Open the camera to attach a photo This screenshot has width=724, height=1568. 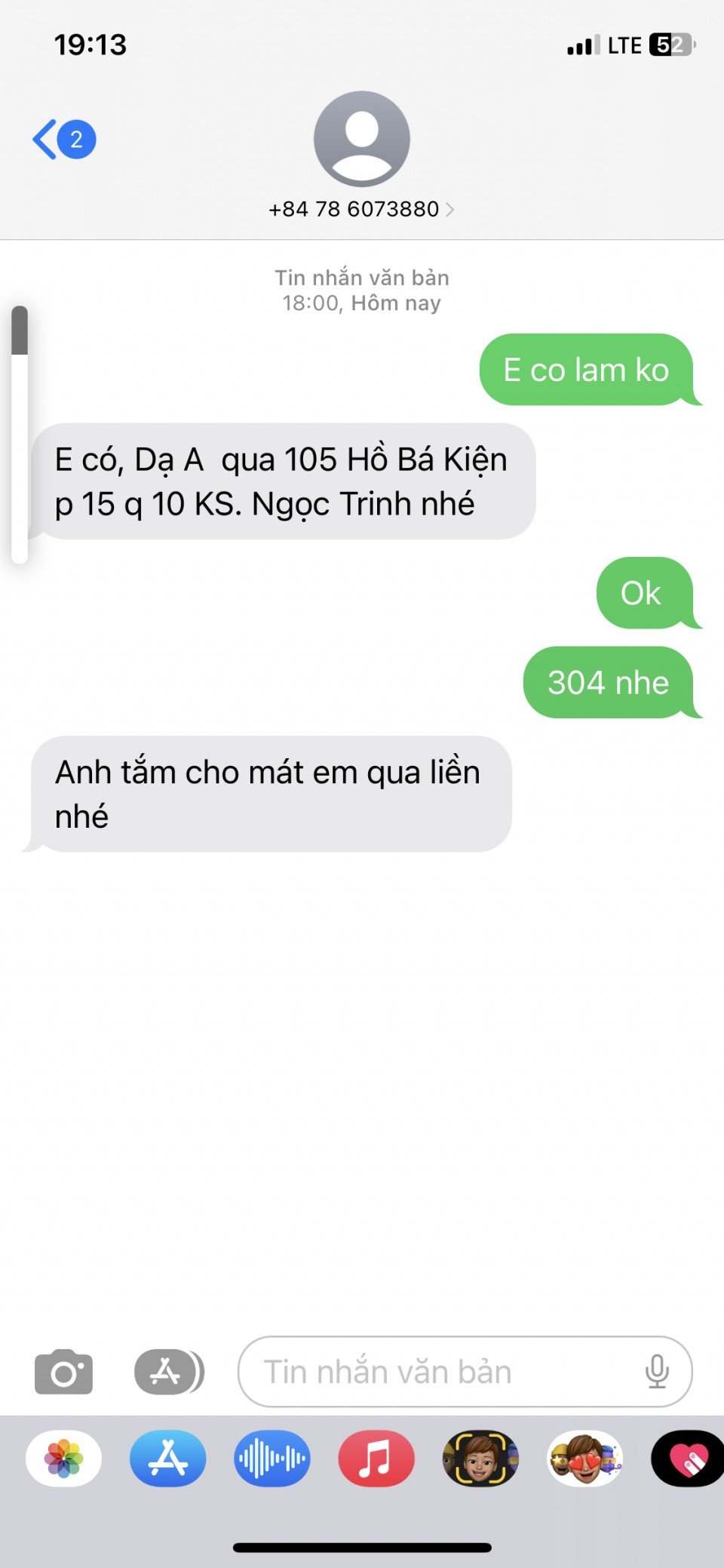tap(64, 1372)
